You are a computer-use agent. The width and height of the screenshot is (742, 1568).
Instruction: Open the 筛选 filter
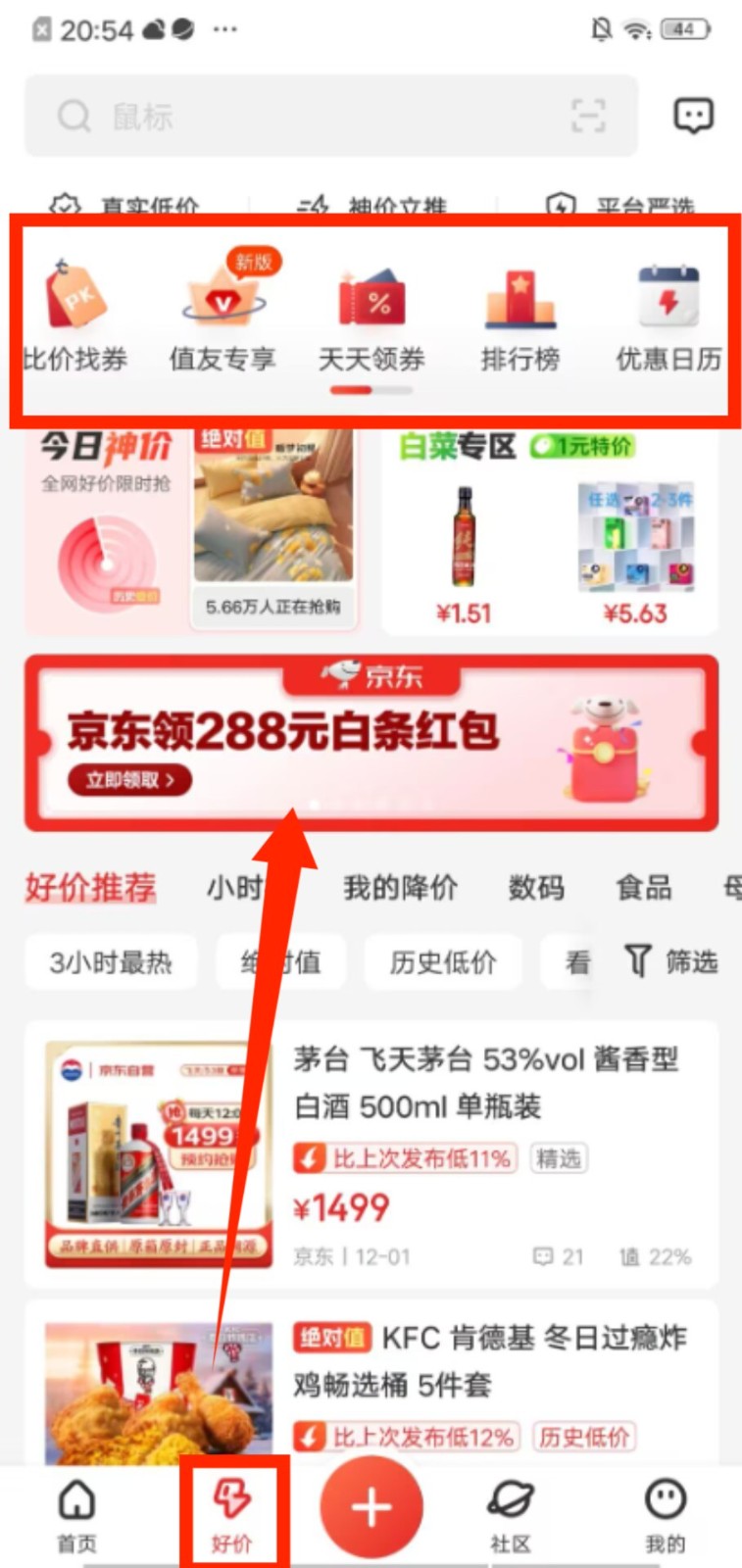click(x=672, y=961)
